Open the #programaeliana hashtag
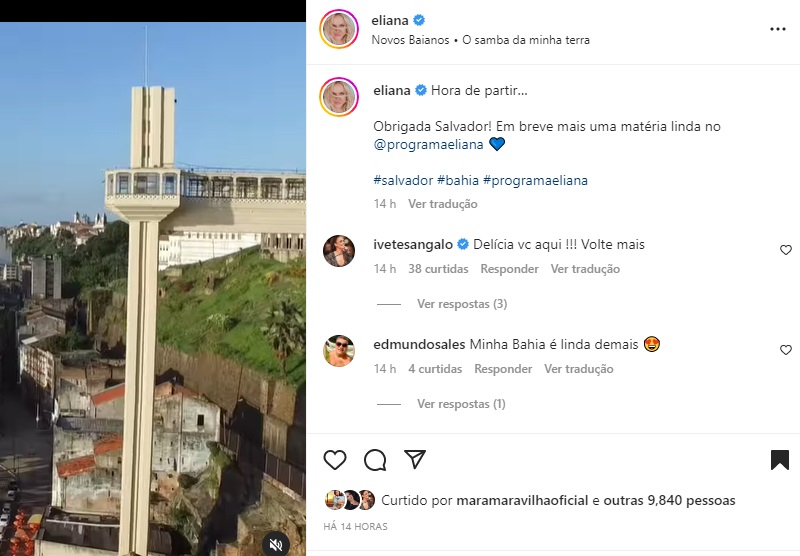The image size is (800, 556). click(x=535, y=181)
